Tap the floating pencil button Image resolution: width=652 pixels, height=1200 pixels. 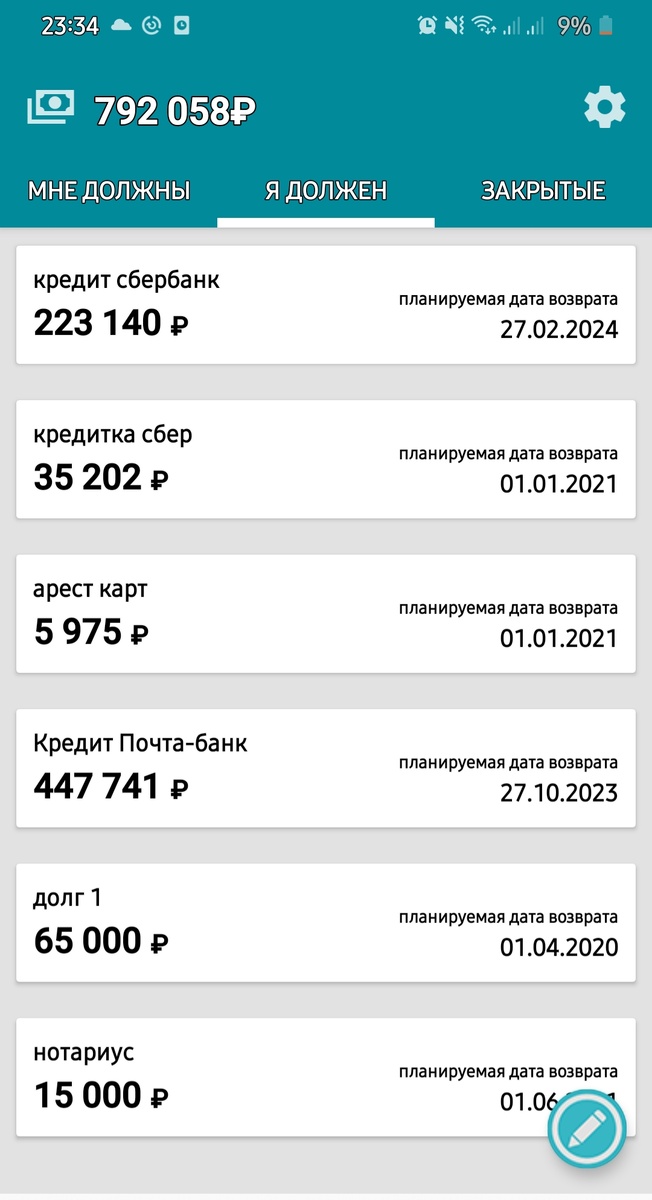click(x=587, y=1130)
